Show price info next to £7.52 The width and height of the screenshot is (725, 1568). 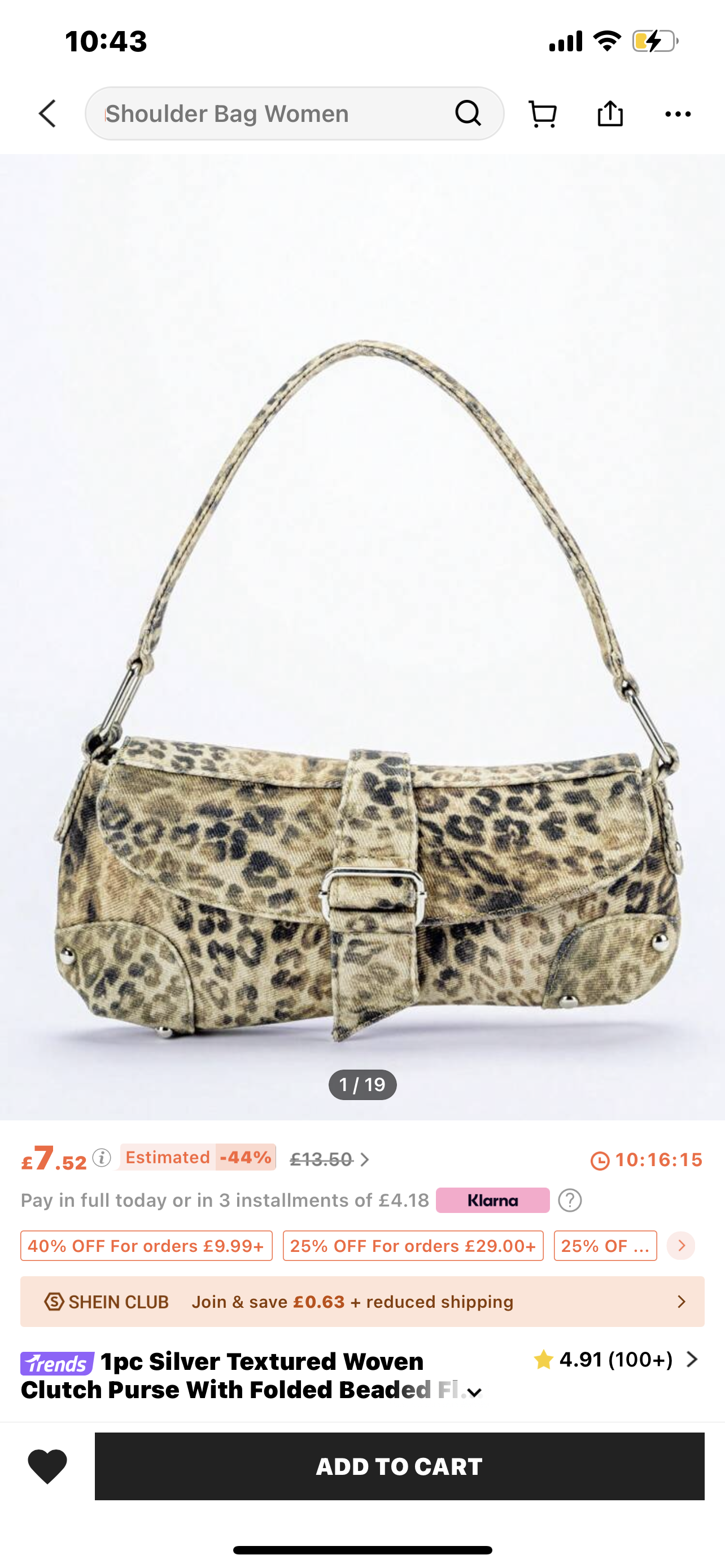coord(102,1158)
